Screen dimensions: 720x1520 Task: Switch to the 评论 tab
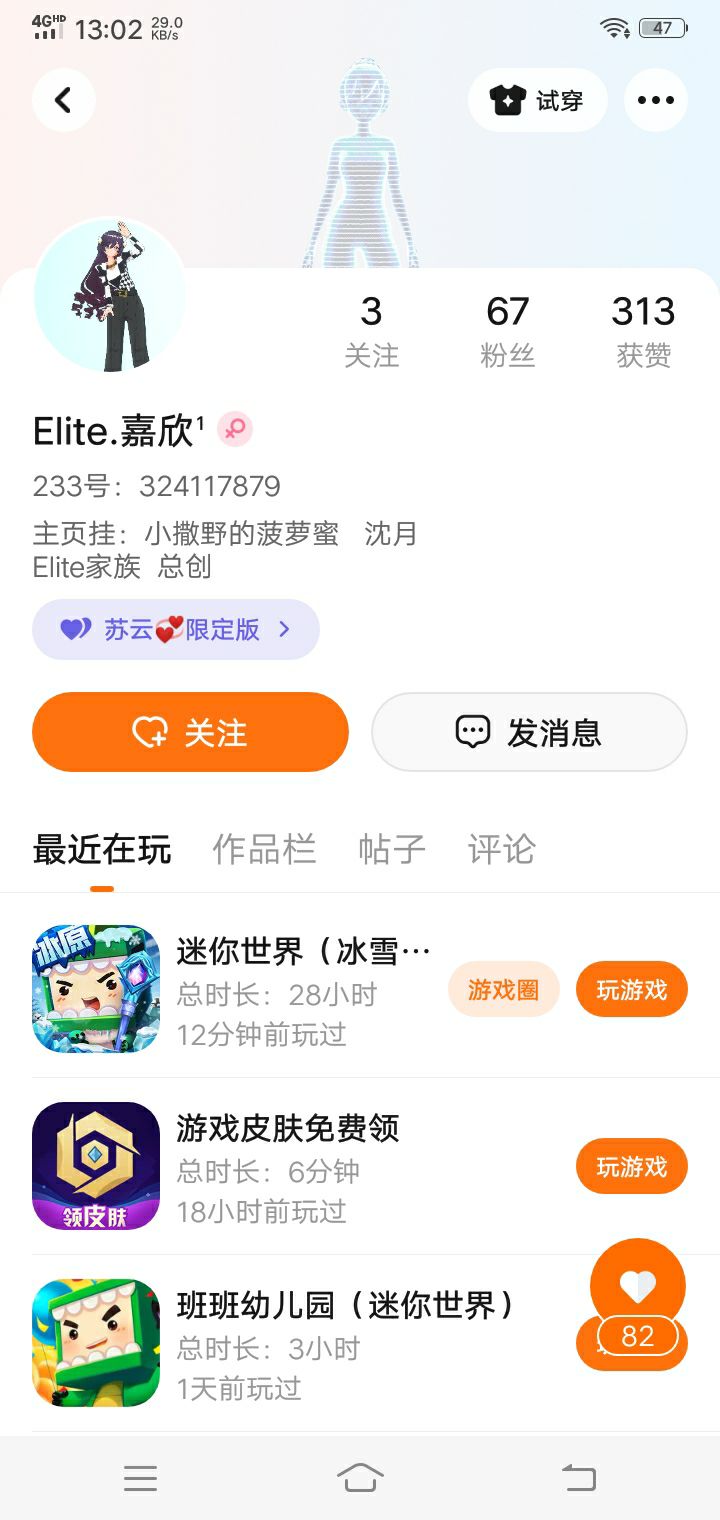(501, 849)
